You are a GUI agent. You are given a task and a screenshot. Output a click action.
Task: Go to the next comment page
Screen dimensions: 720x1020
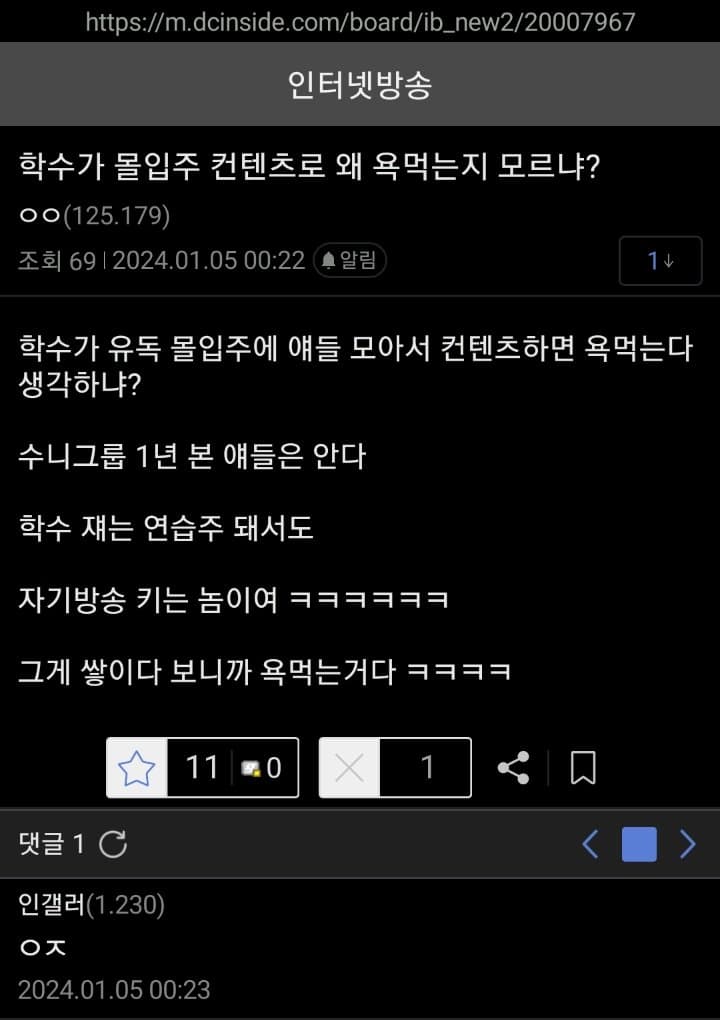(688, 845)
